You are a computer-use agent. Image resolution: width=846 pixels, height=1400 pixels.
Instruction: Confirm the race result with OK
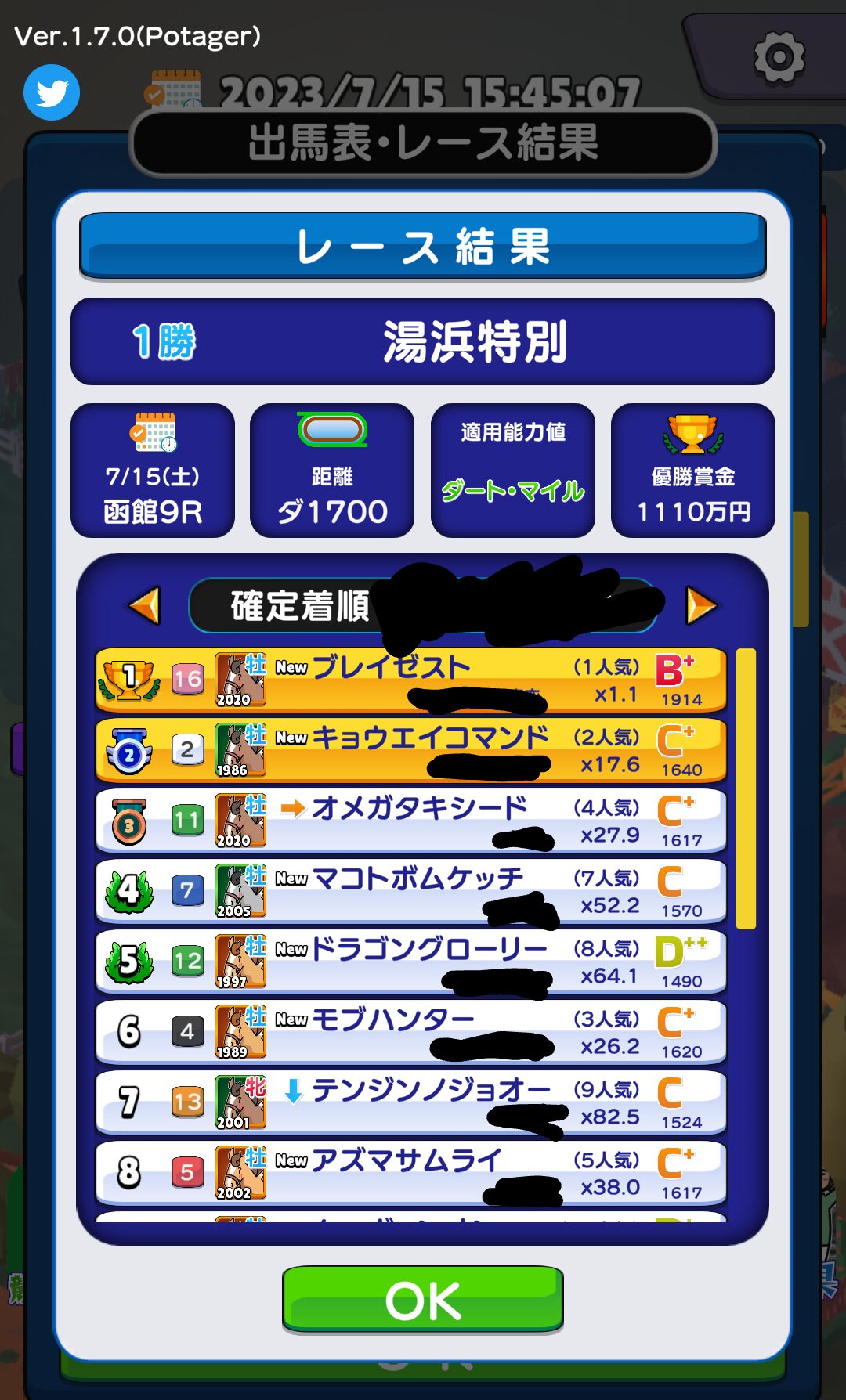[x=423, y=1300]
